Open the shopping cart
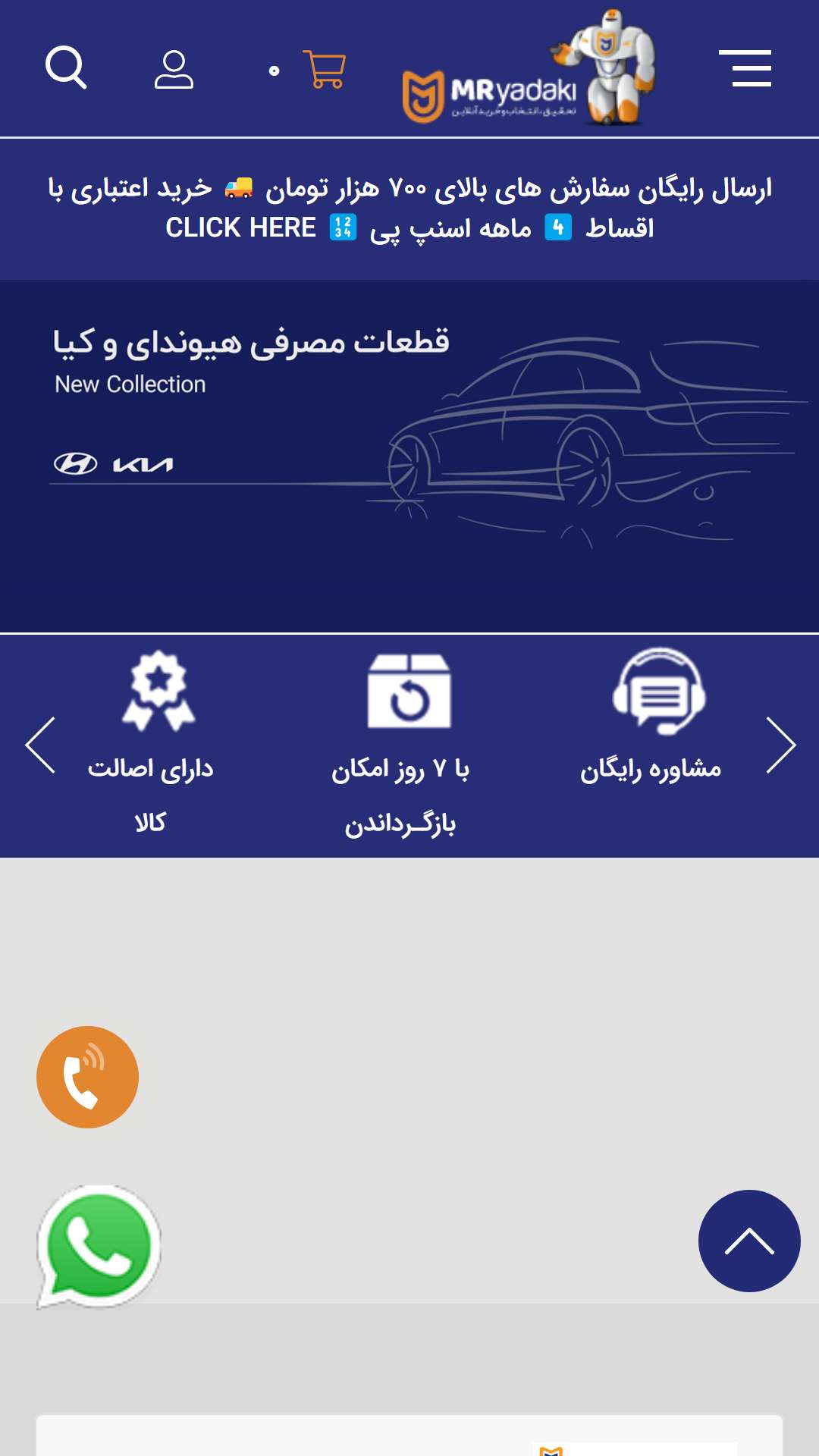819x1456 pixels. pyautogui.click(x=324, y=69)
